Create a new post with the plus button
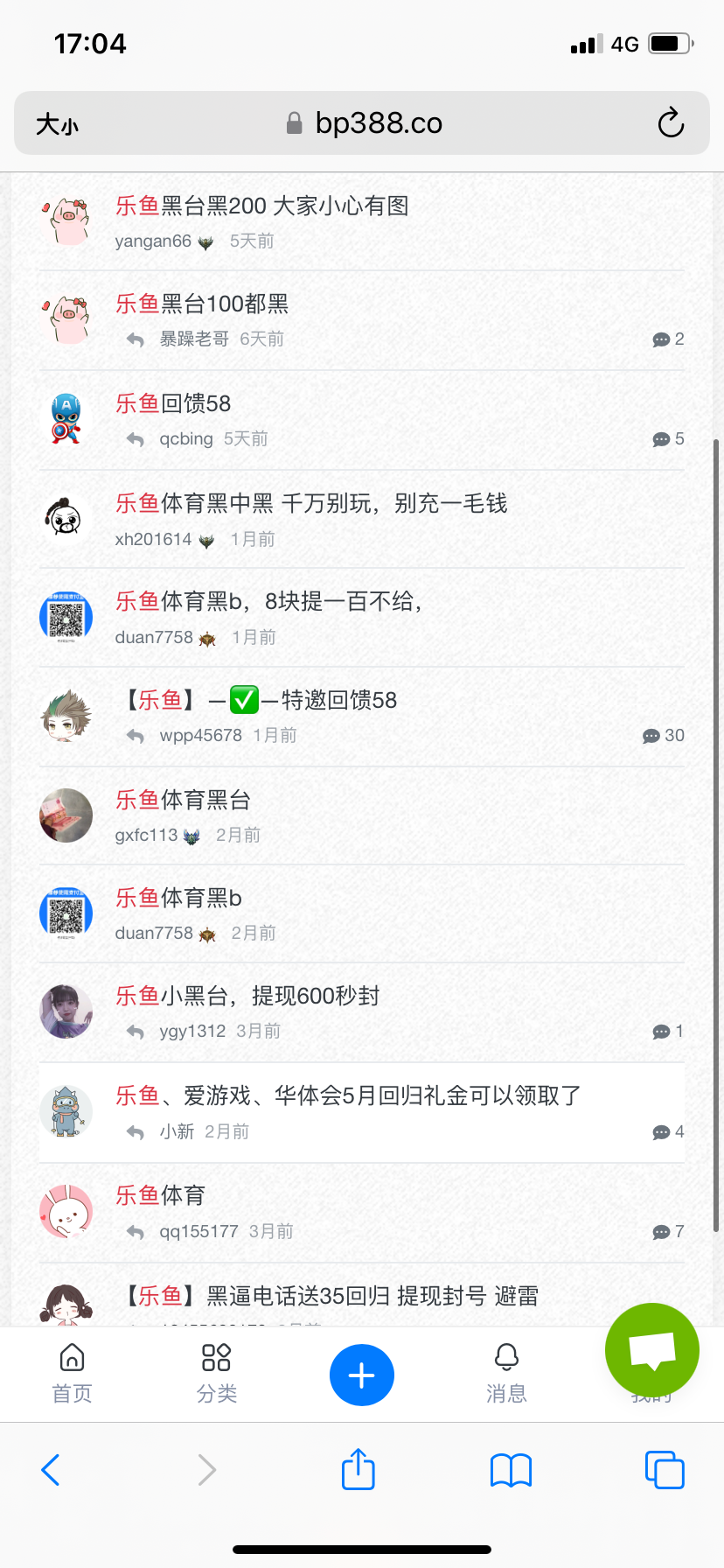Screen dimensions: 724x1568 point(361,1375)
